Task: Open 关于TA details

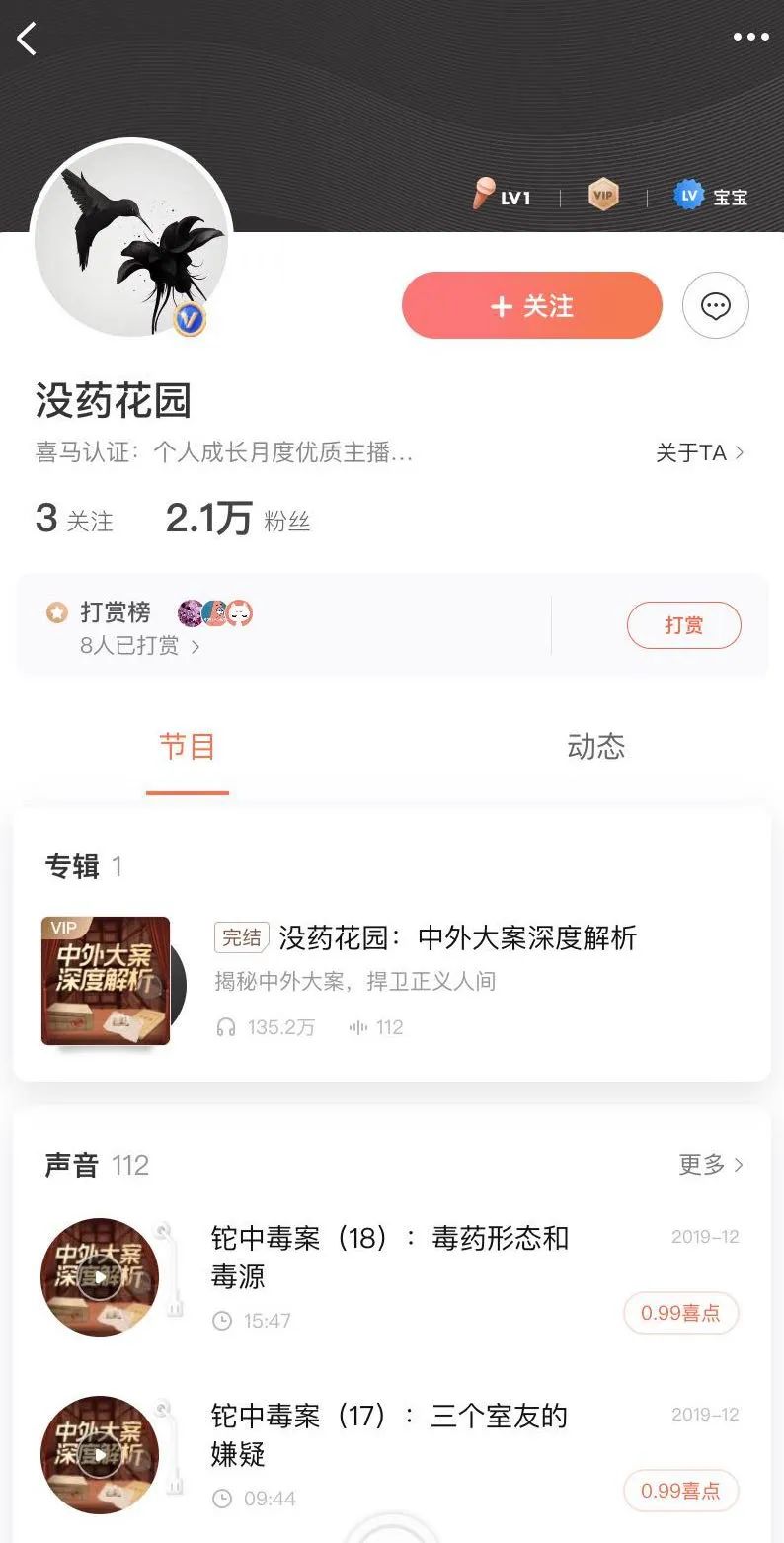Action: coord(699,452)
